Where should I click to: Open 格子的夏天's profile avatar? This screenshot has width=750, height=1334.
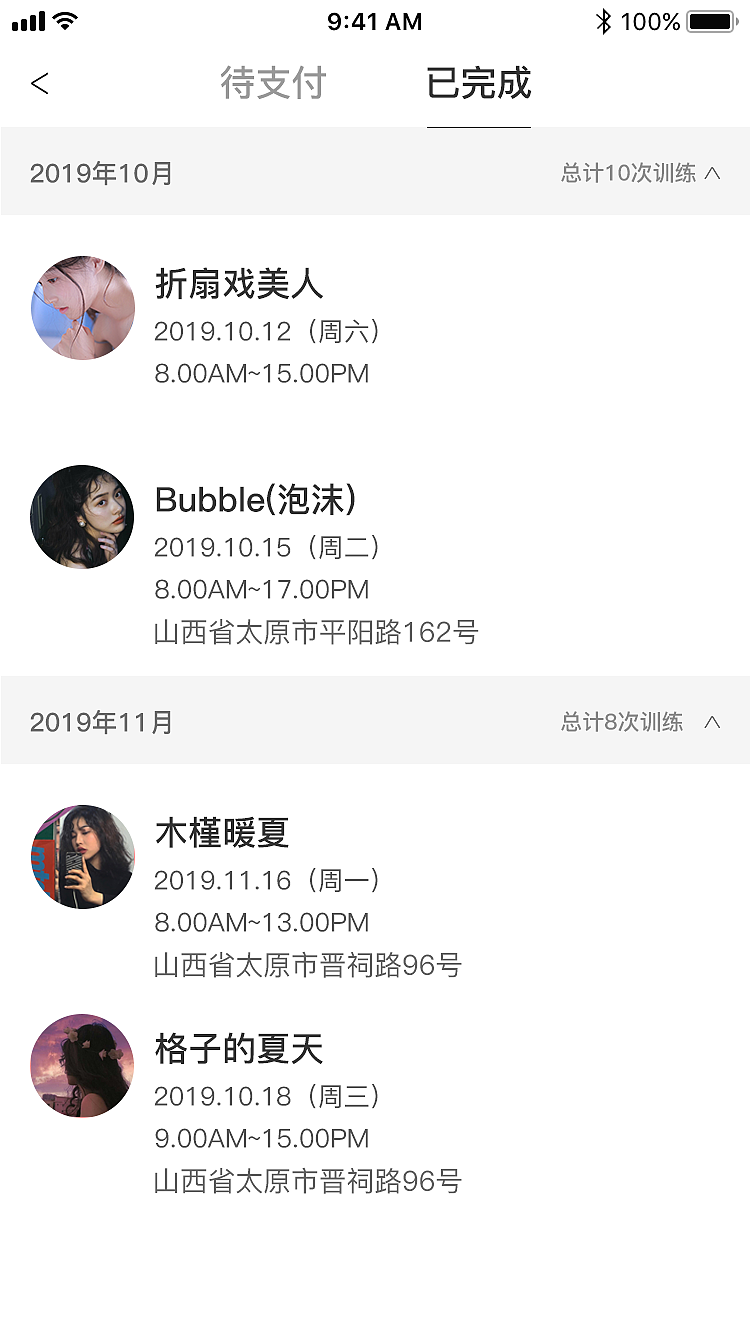[x=83, y=1066]
